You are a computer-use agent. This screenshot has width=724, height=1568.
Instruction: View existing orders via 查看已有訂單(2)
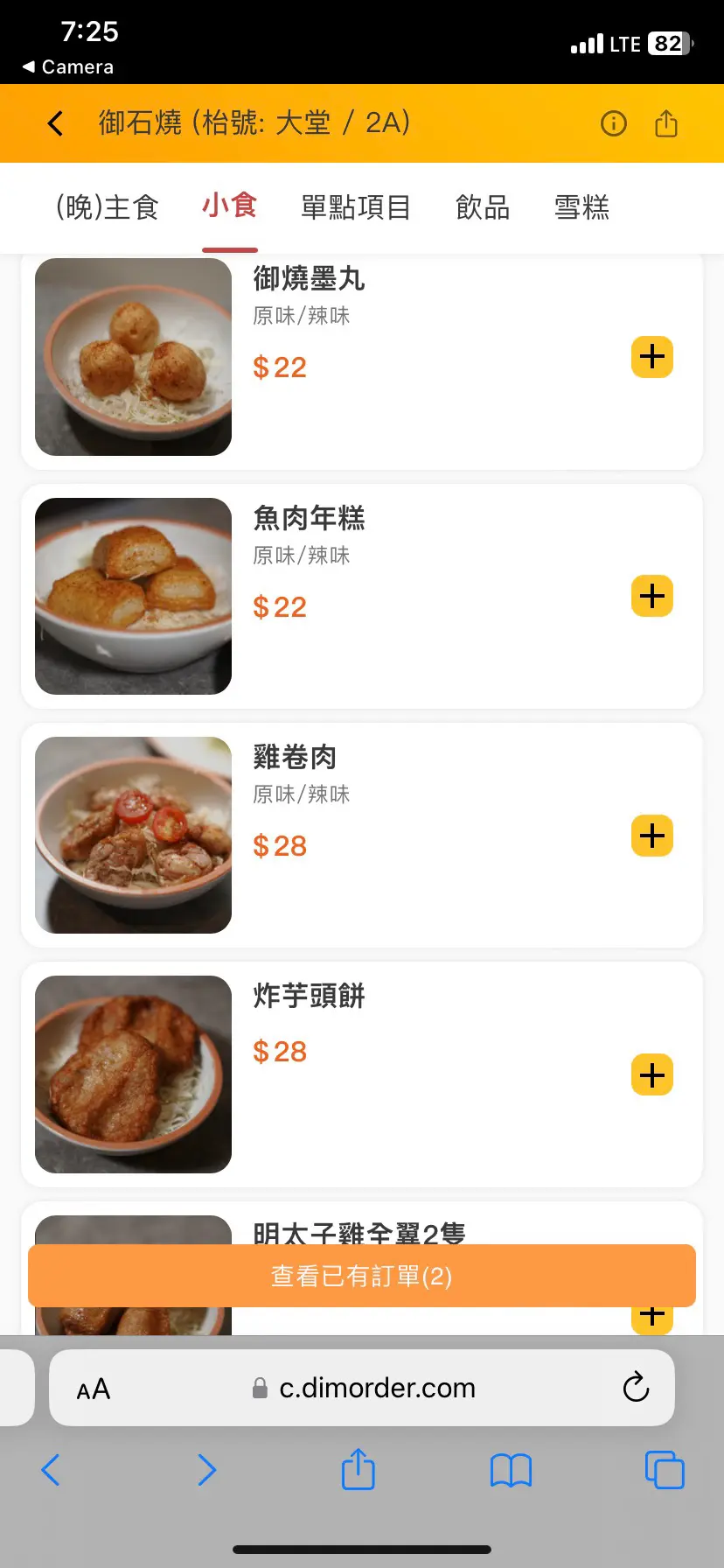point(362,1276)
